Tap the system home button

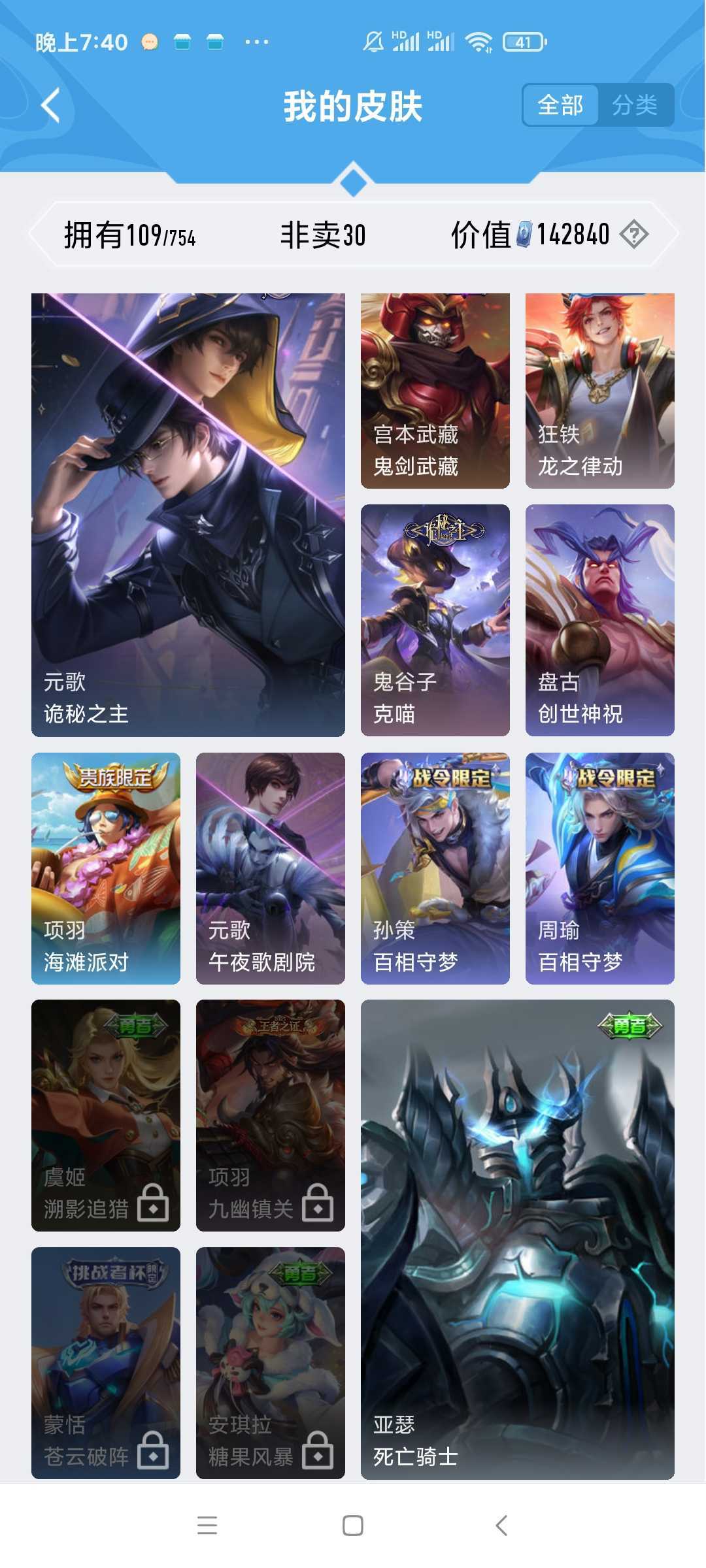353,1526
